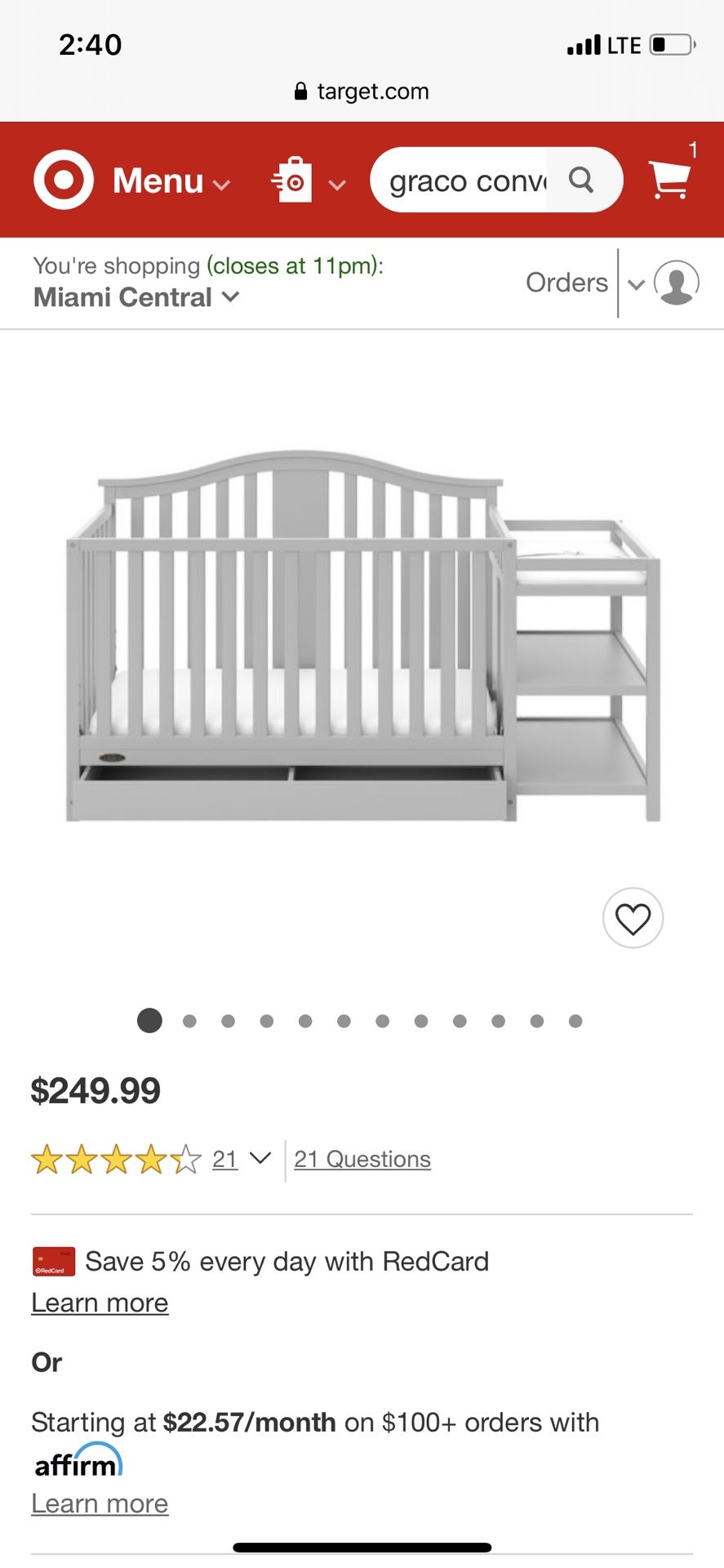Open the shopping cart
724x1568 pixels.
[670, 179]
